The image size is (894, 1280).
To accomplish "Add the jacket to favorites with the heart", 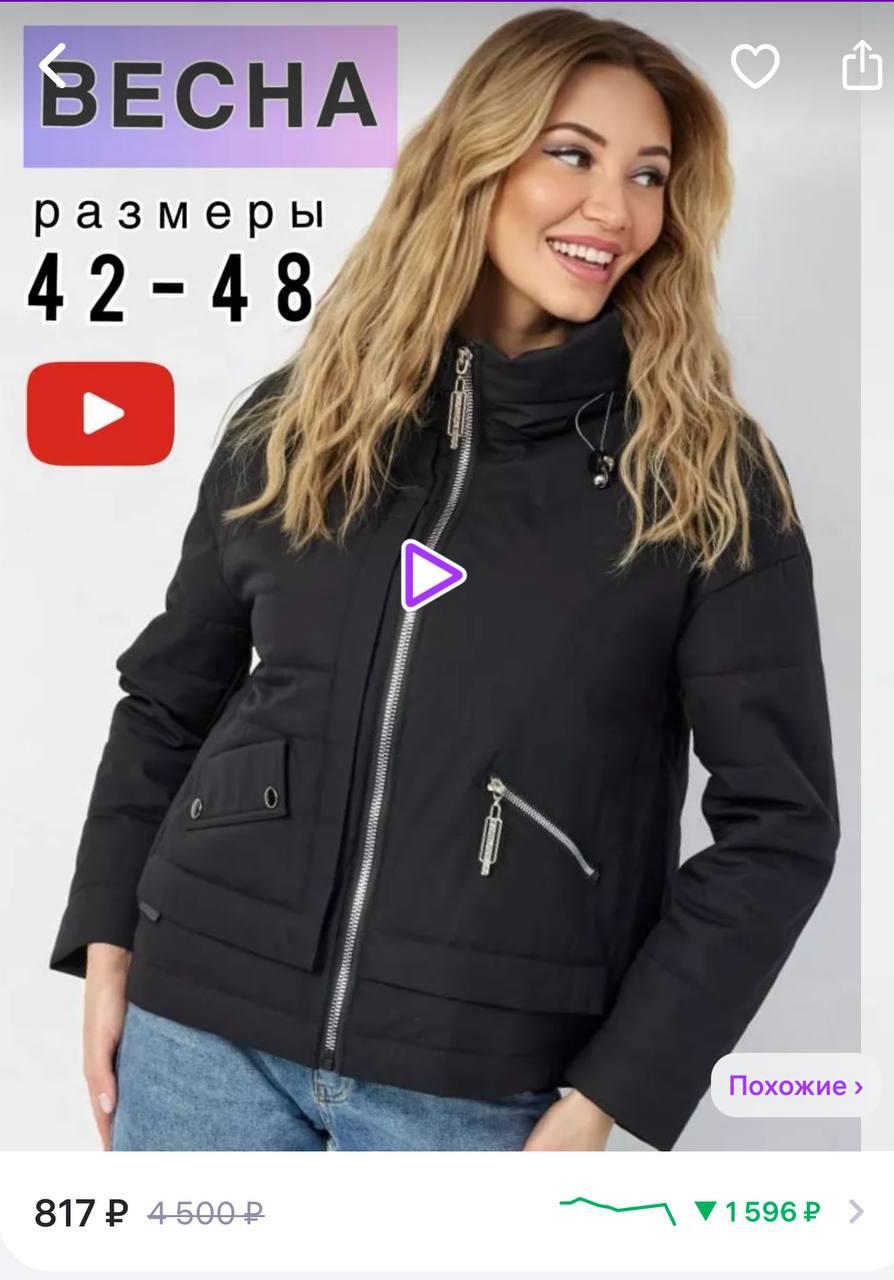I will [755, 67].
